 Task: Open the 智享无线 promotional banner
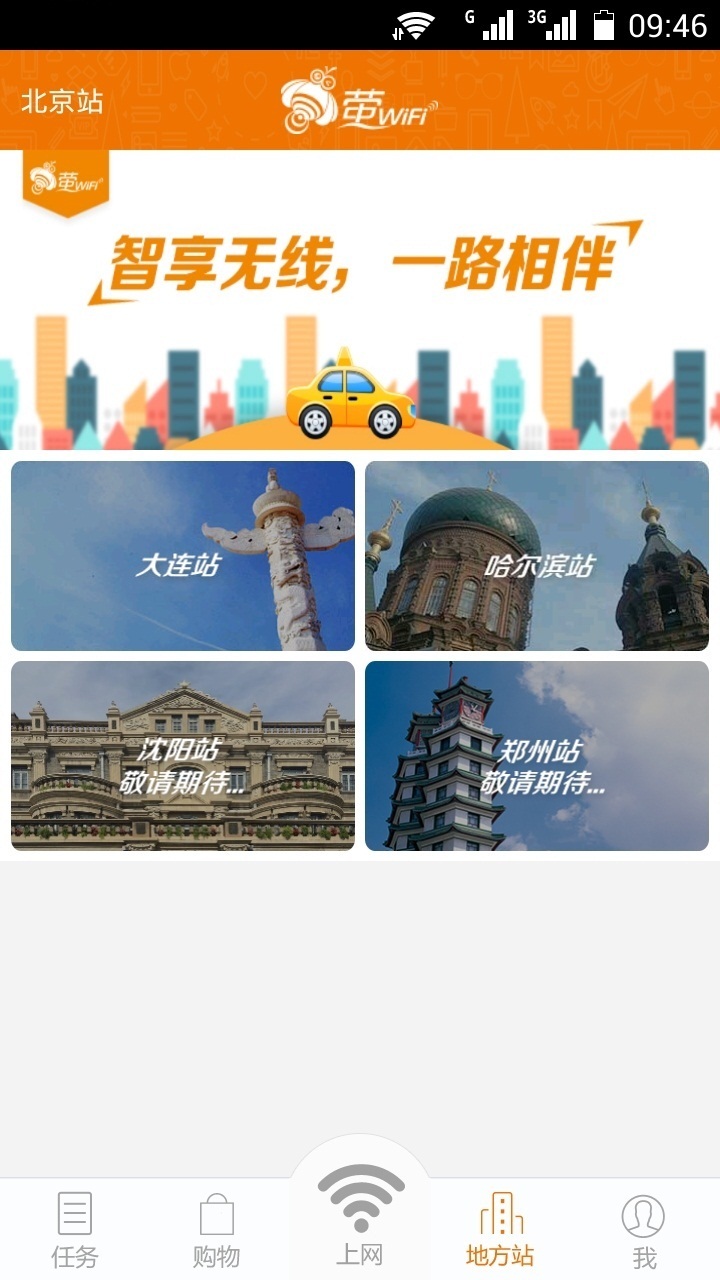pos(360,300)
